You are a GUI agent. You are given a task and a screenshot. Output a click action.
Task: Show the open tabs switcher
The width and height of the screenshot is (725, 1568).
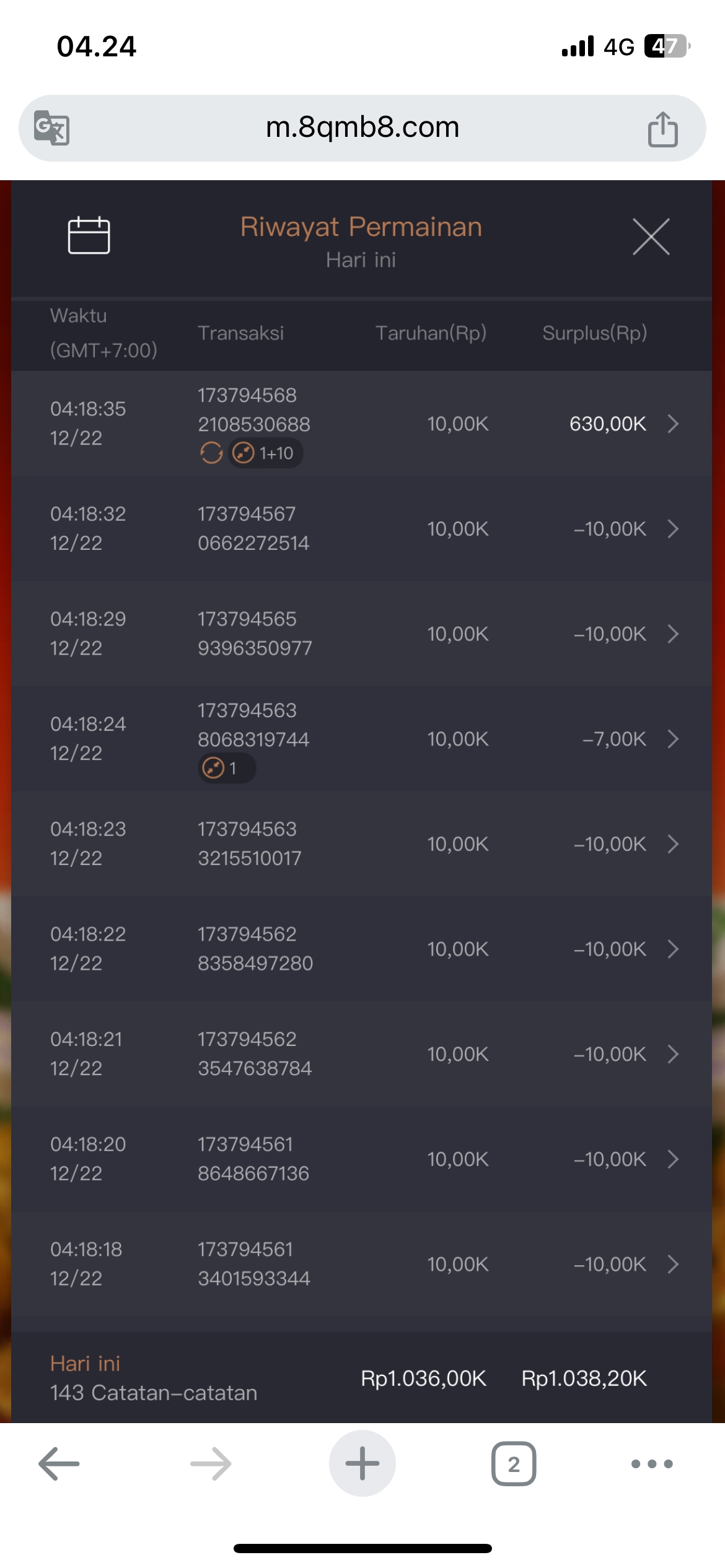(513, 1464)
